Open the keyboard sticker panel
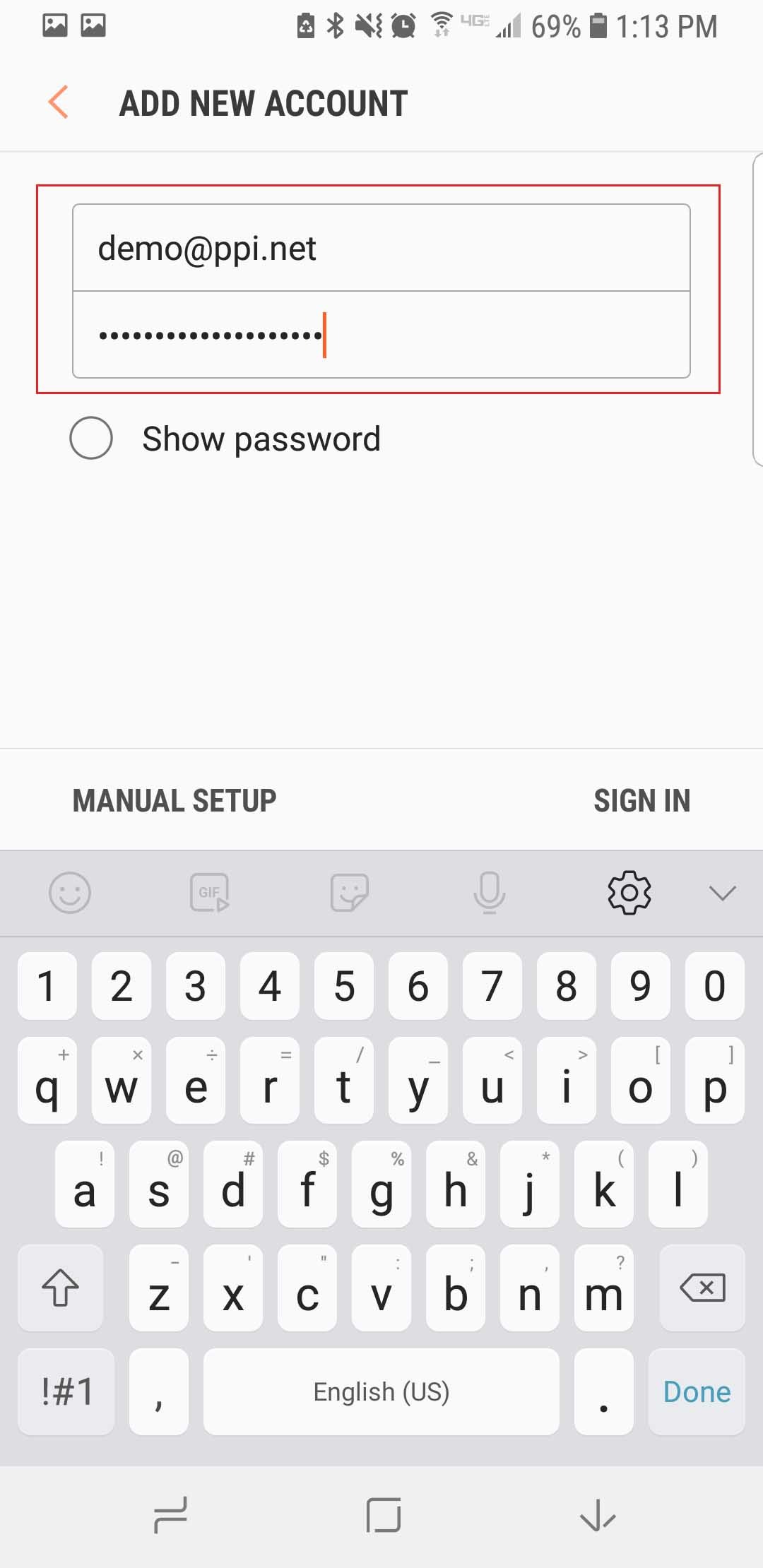Screen dimensions: 763x1568 (x=350, y=893)
